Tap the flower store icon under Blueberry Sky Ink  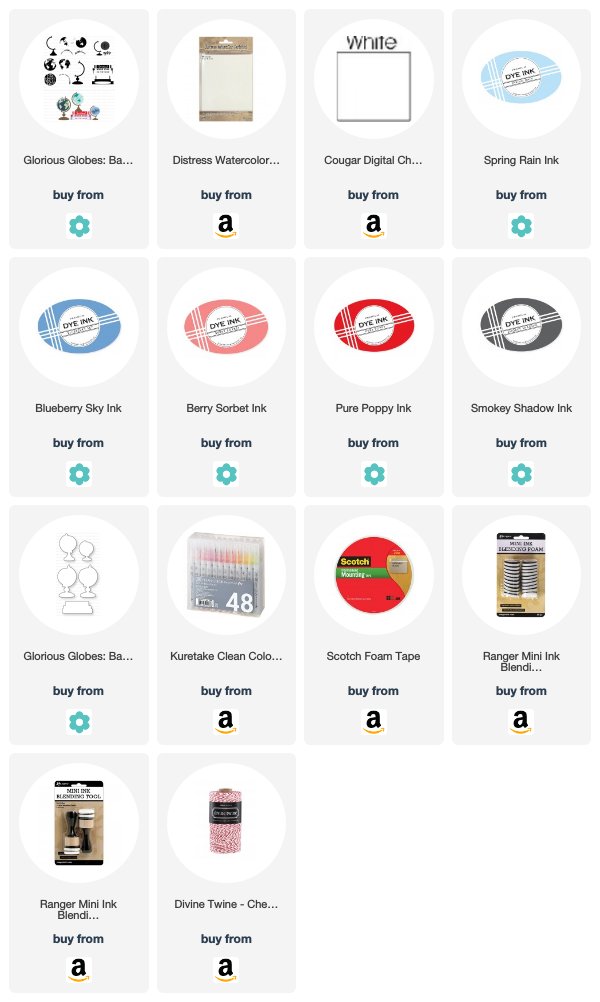(79, 474)
